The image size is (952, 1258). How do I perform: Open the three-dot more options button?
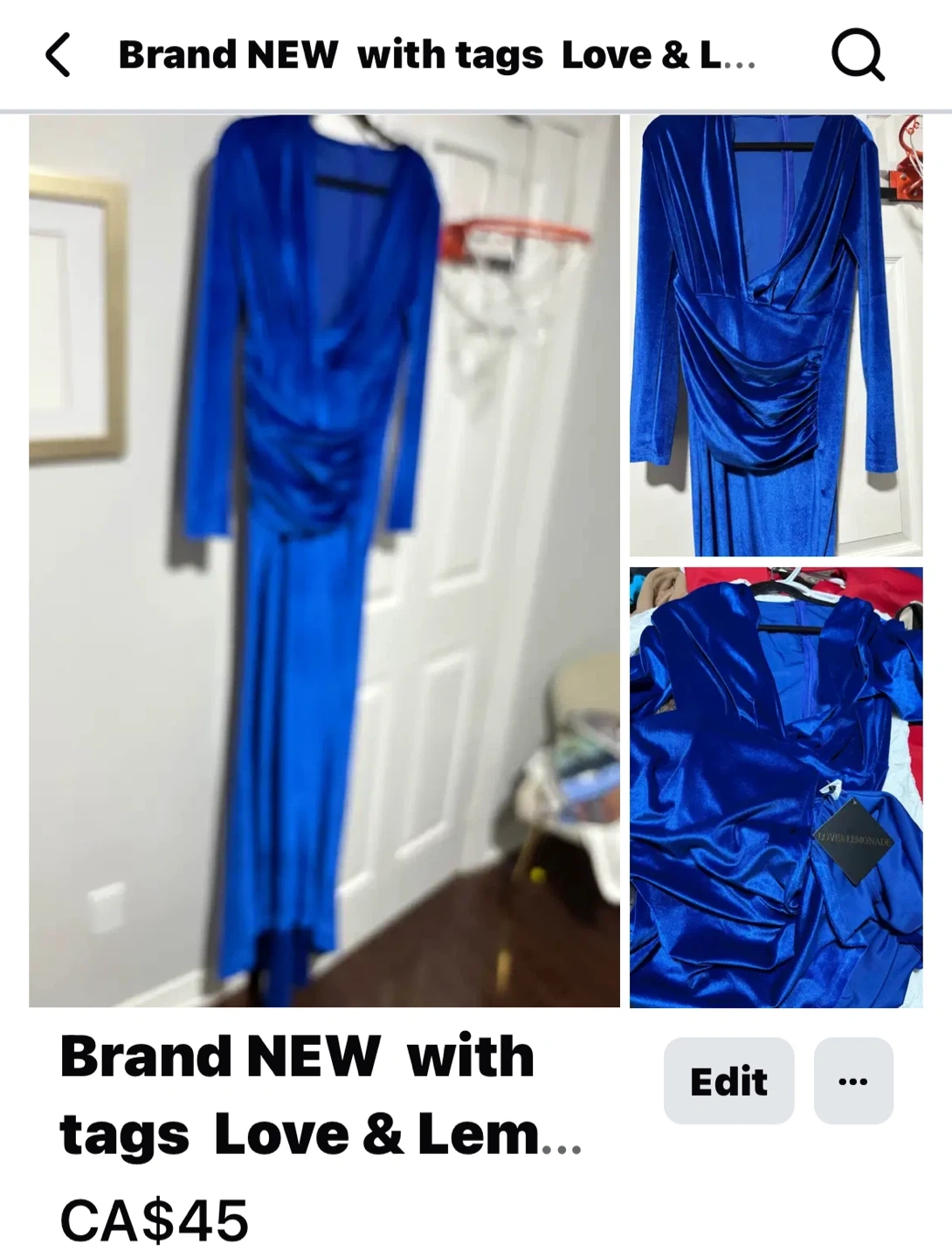click(x=853, y=1081)
